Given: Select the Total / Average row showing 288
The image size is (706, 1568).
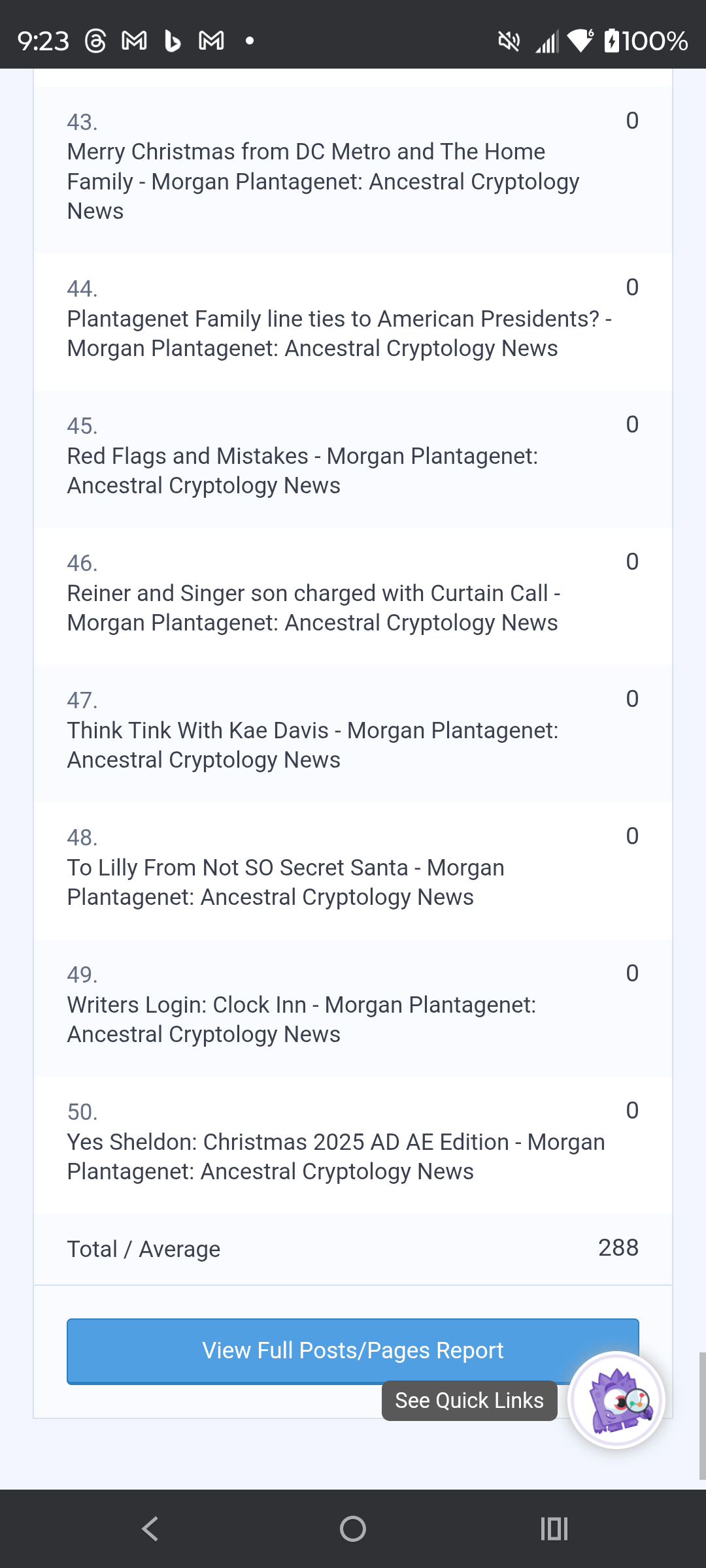Looking at the screenshot, I should coord(353,1248).
